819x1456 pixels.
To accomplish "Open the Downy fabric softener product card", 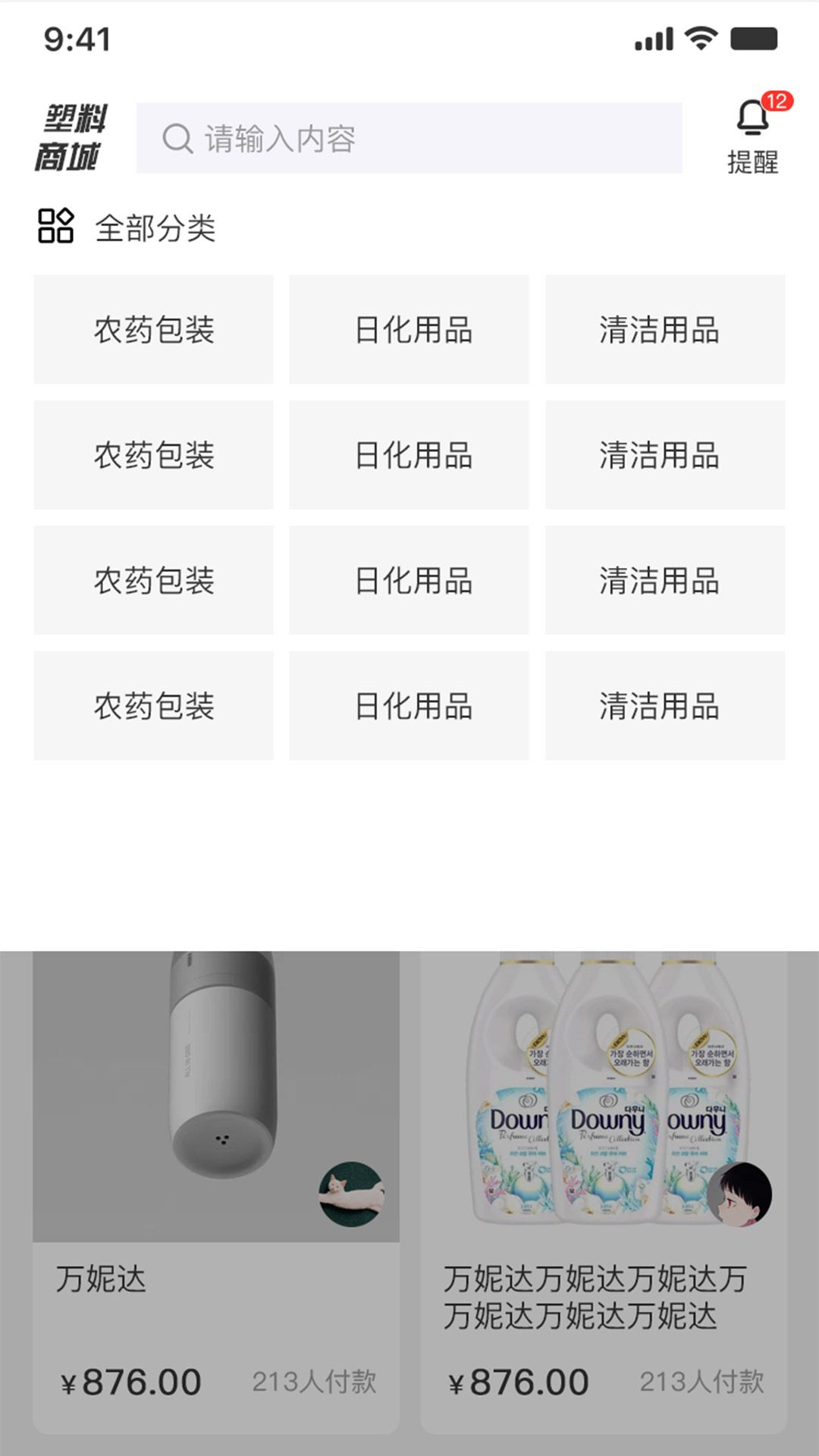I will coord(604,1191).
